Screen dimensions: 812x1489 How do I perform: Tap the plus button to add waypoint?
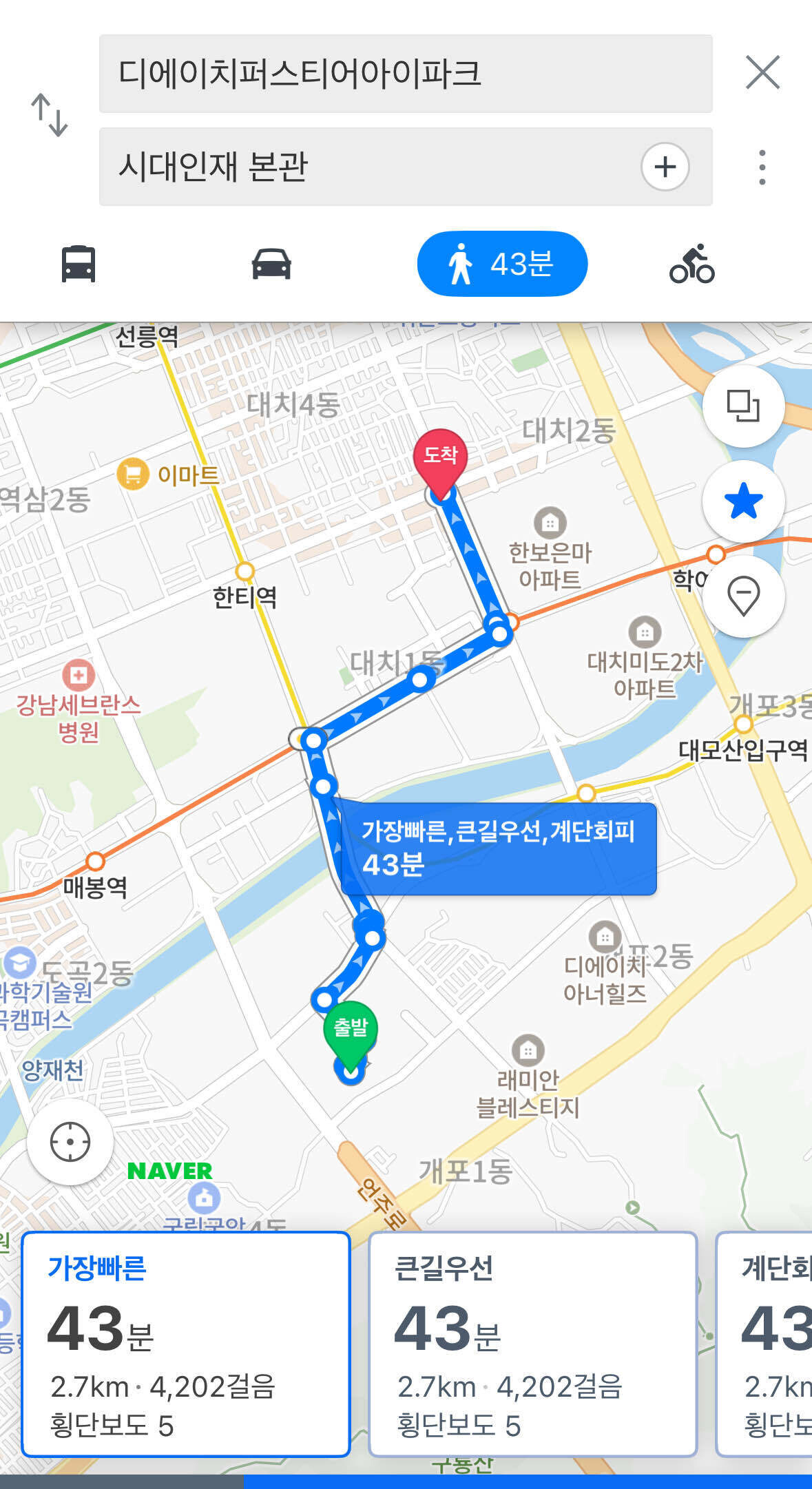pyautogui.click(x=665, y=166)
